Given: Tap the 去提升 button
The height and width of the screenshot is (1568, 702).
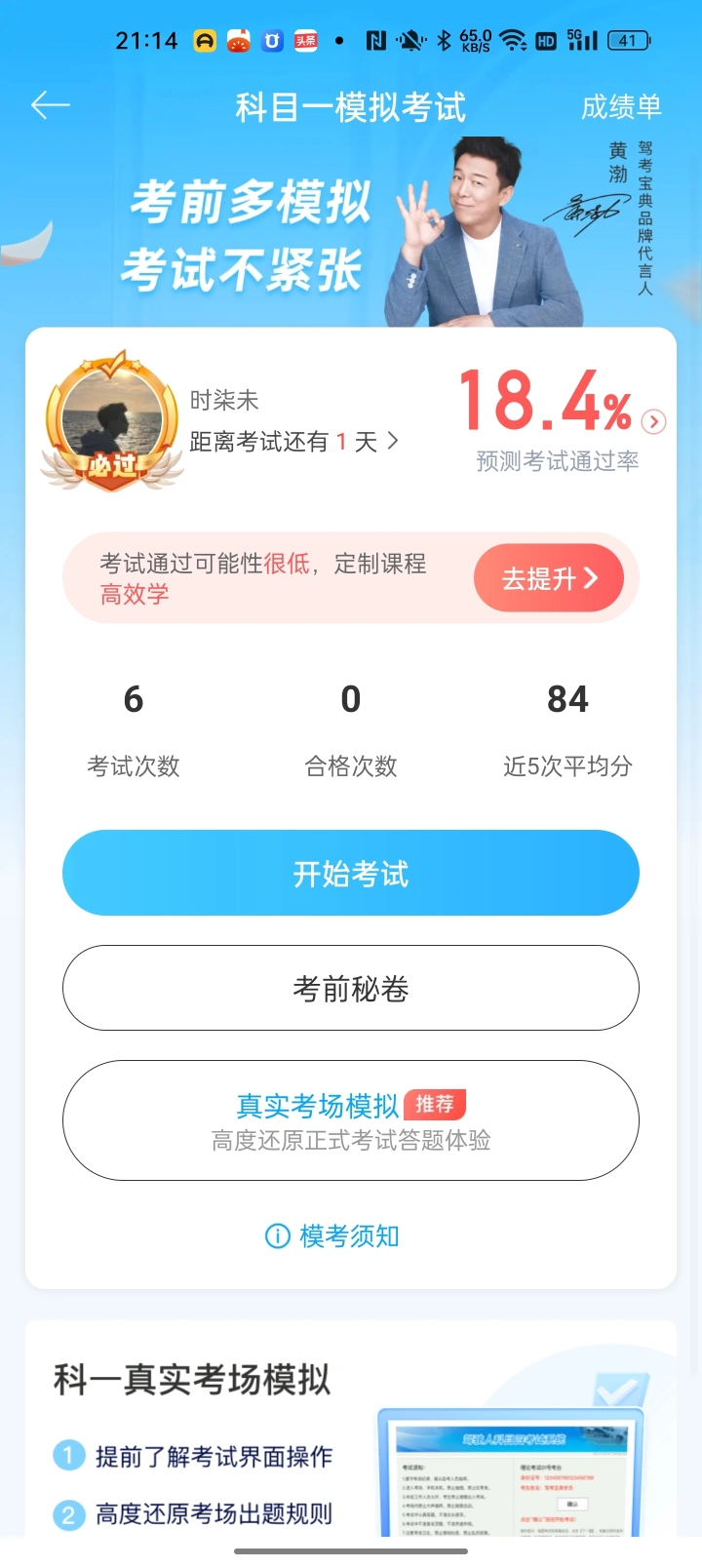Looking at the screenshot, I should (x=548, y=578).
